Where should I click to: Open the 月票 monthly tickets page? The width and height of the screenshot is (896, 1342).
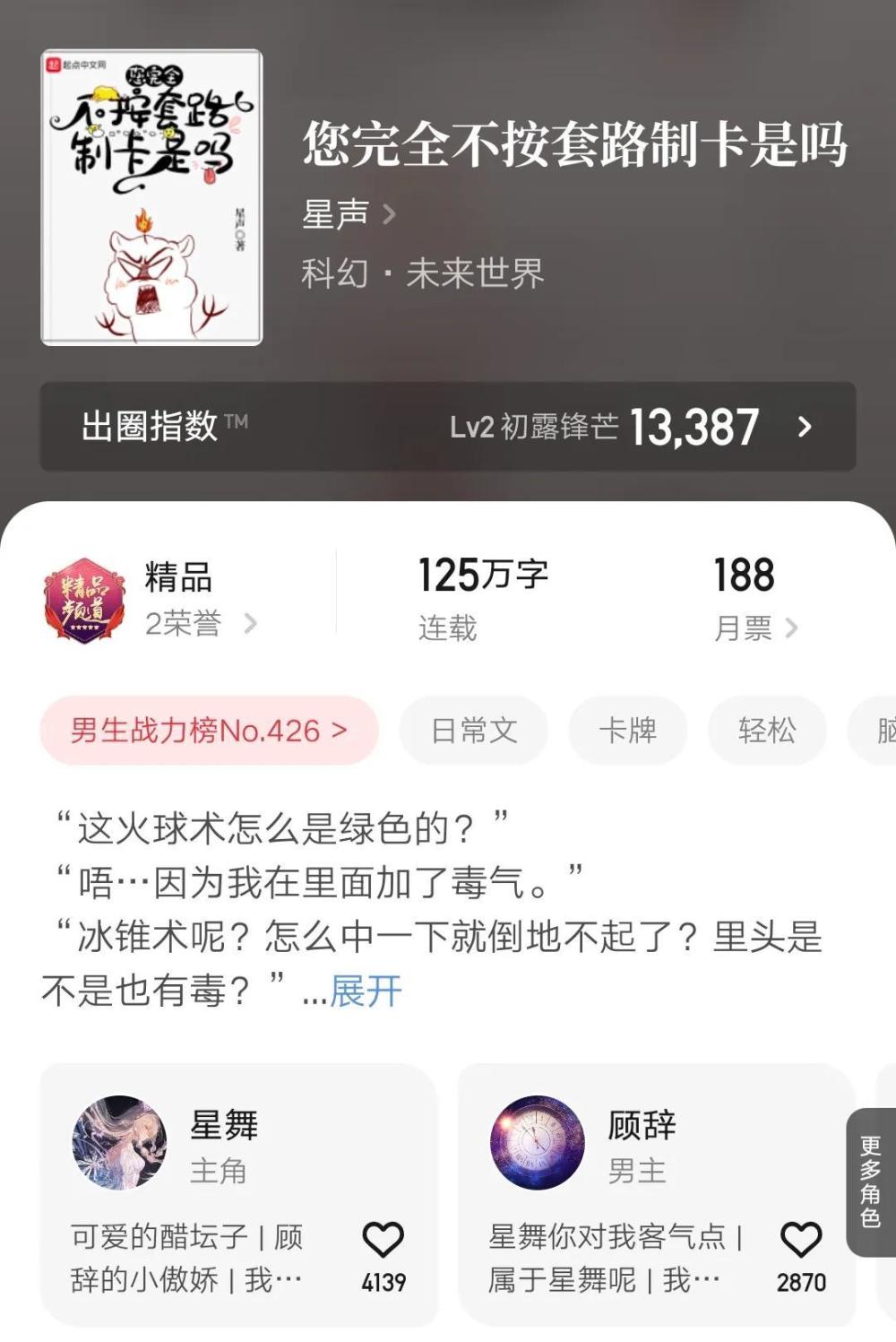point(754,628)
